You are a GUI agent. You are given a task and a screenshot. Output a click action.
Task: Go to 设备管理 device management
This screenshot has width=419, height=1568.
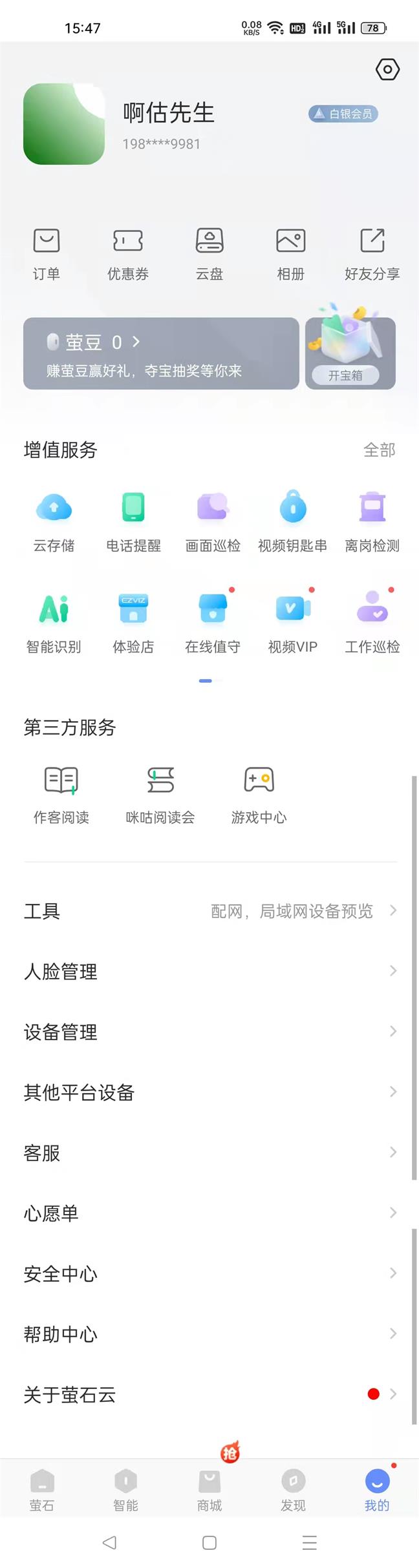(209, 1032)
